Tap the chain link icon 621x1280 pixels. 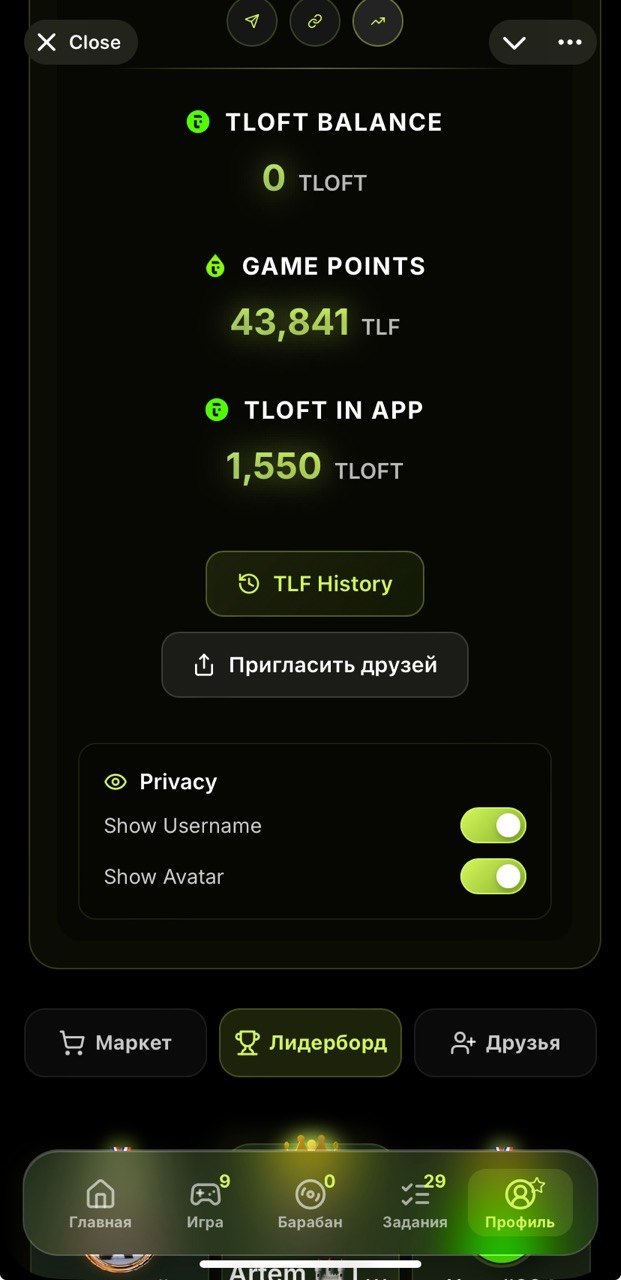315,21
